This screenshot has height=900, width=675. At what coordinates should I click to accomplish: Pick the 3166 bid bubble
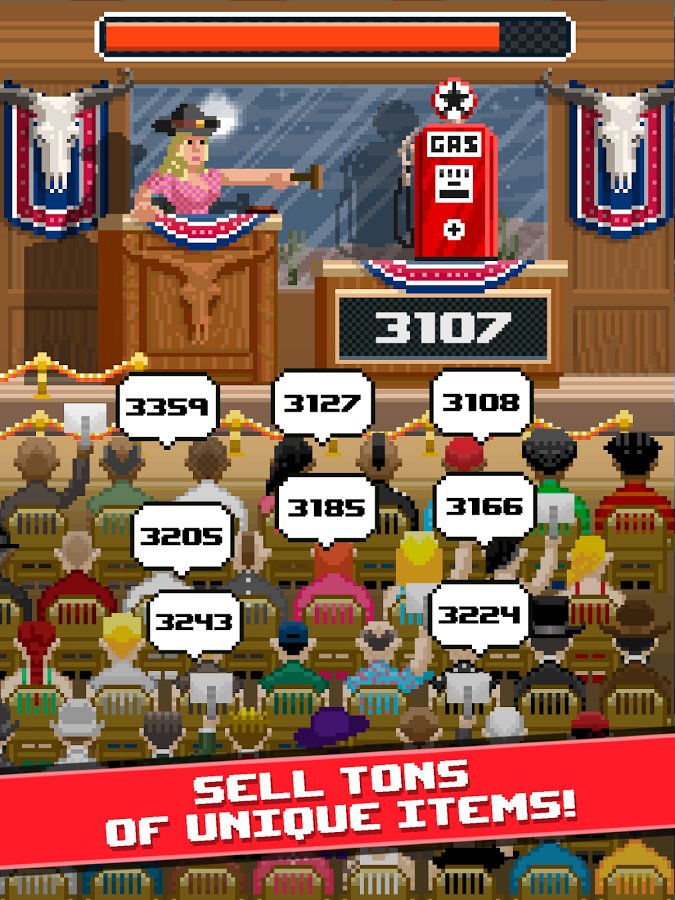[x=485, y=506]
